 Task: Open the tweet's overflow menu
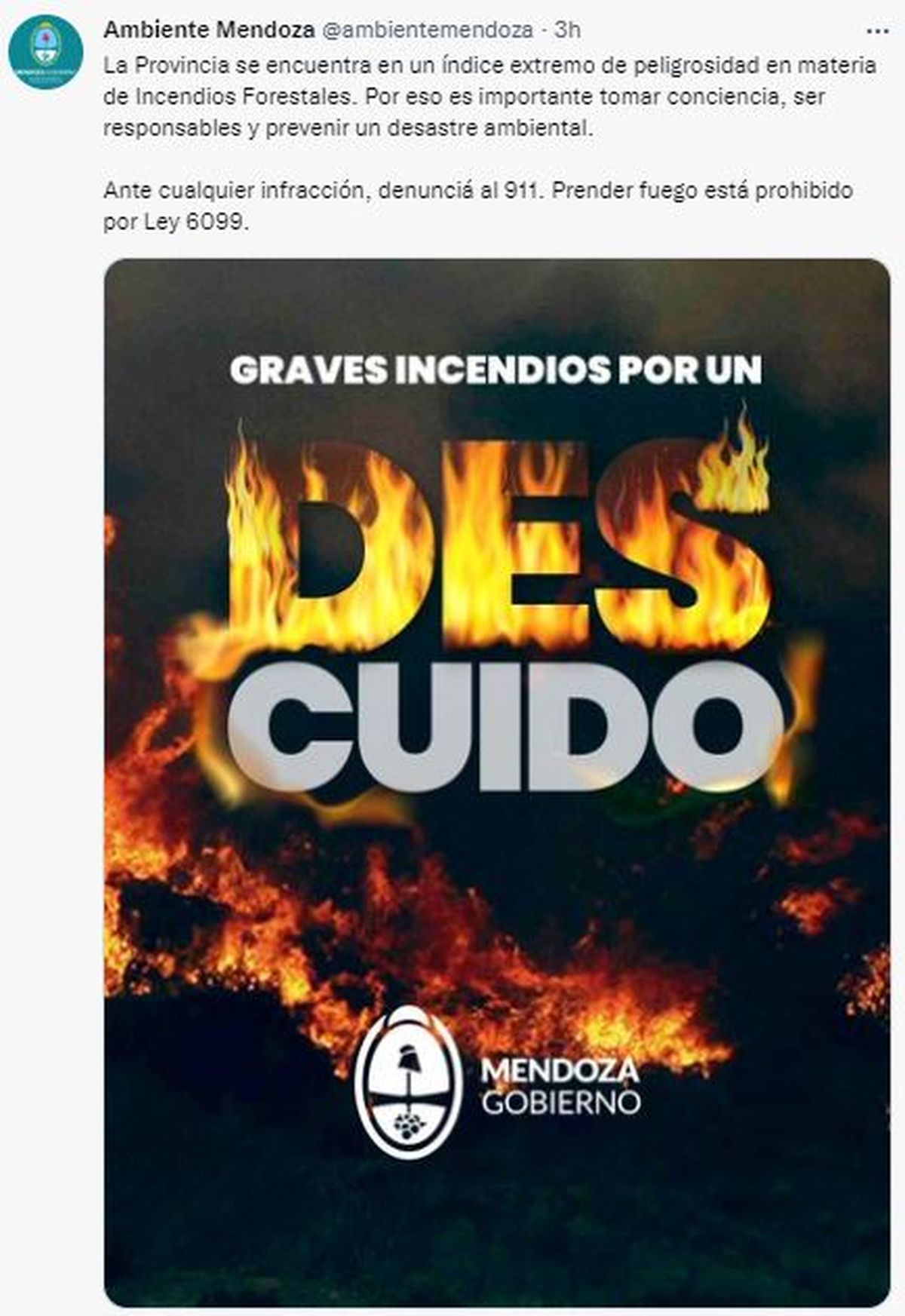click(877, 31)
